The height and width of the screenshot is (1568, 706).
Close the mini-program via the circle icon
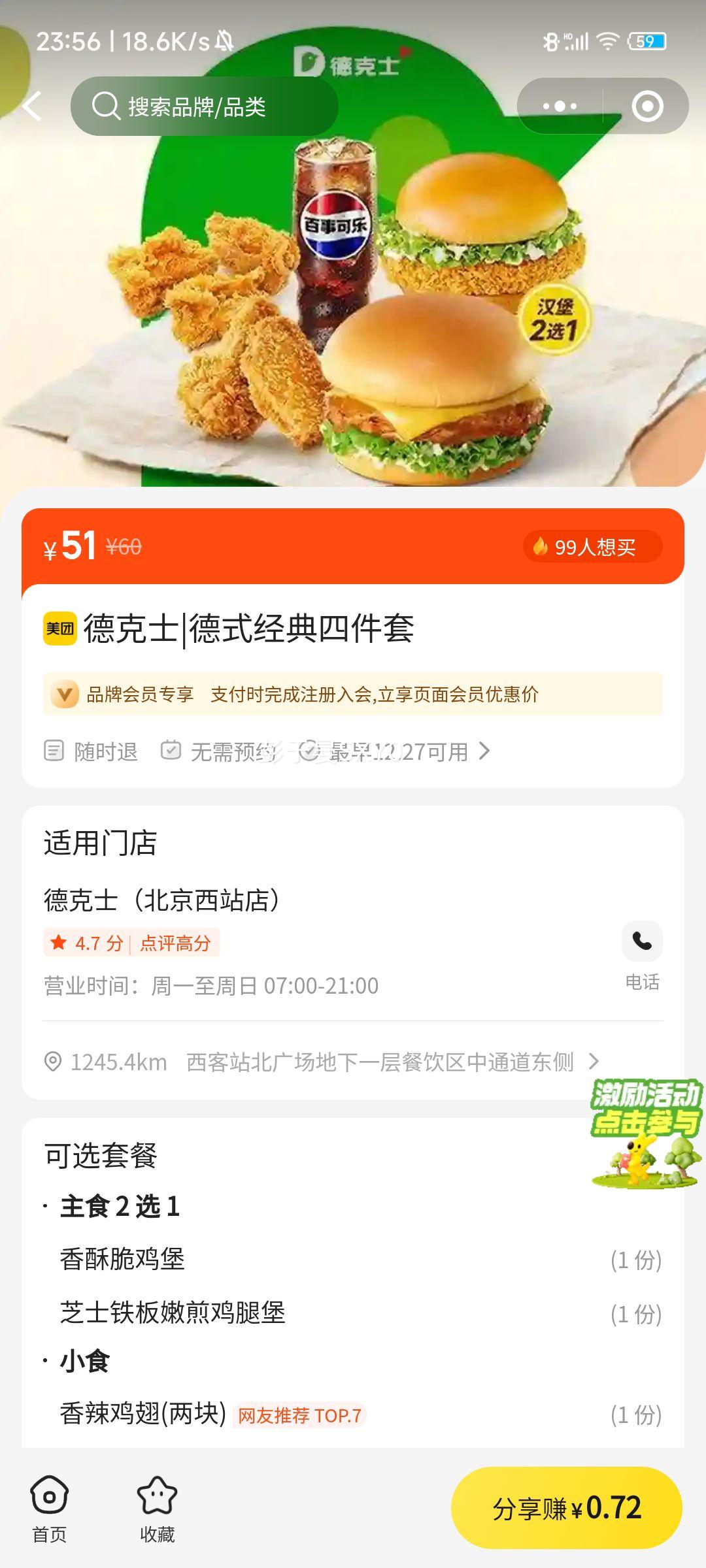click(x=647, y=106)
